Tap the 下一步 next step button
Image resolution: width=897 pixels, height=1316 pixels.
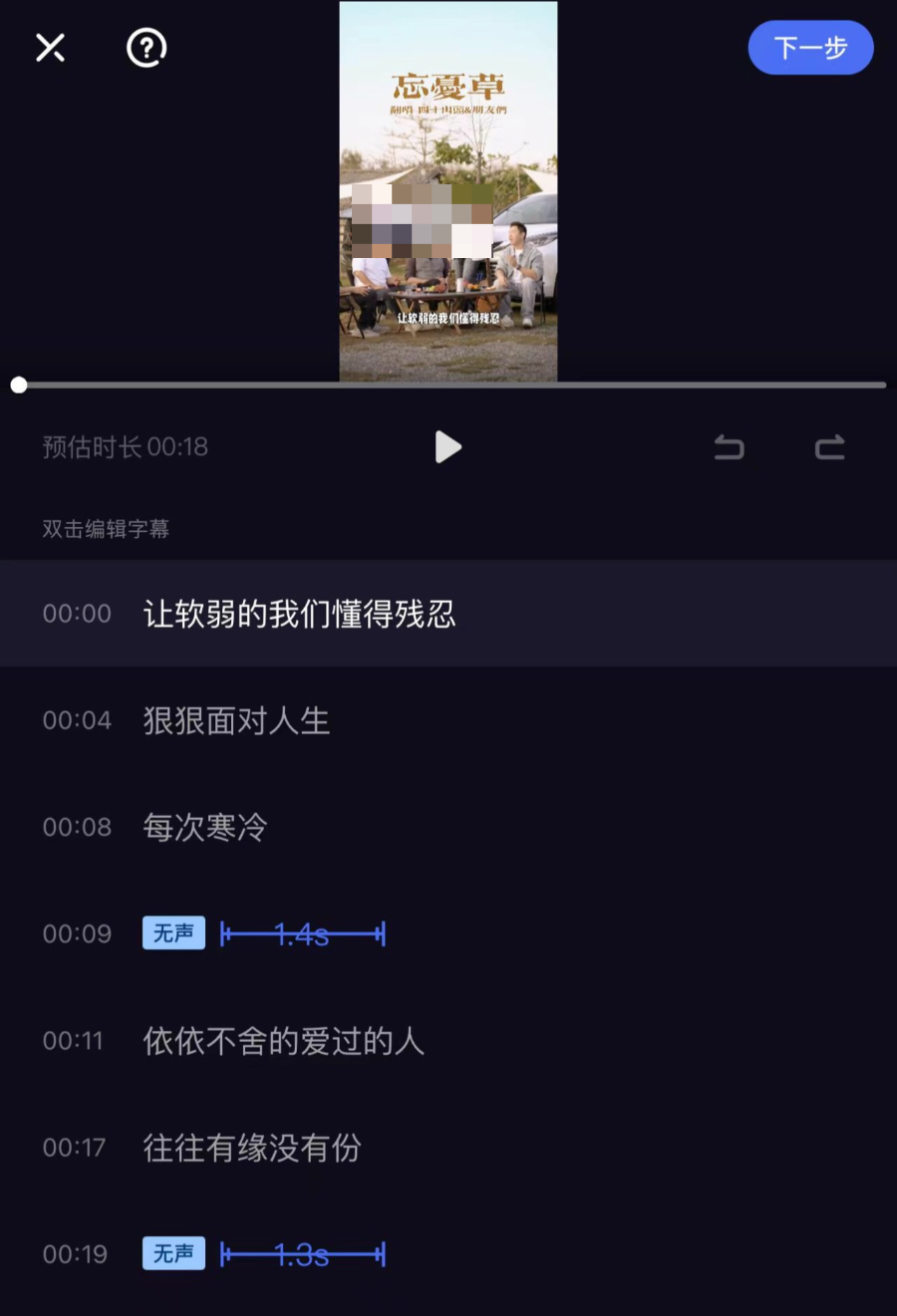tap(810, 47)
